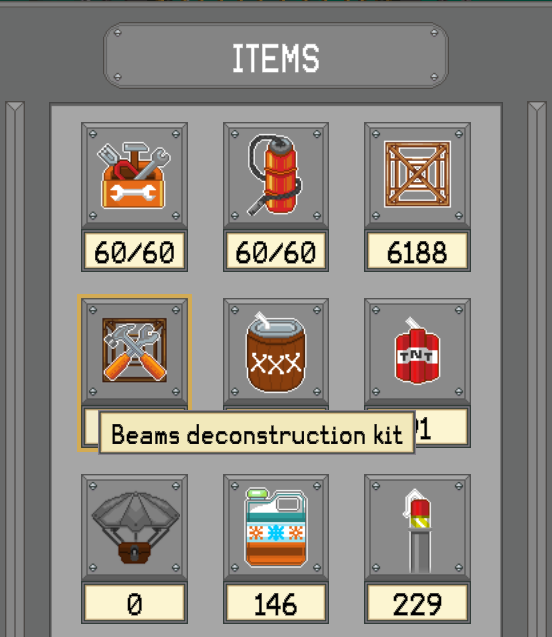
Task: Pick the antifreeze canister item
Action: 276,527
